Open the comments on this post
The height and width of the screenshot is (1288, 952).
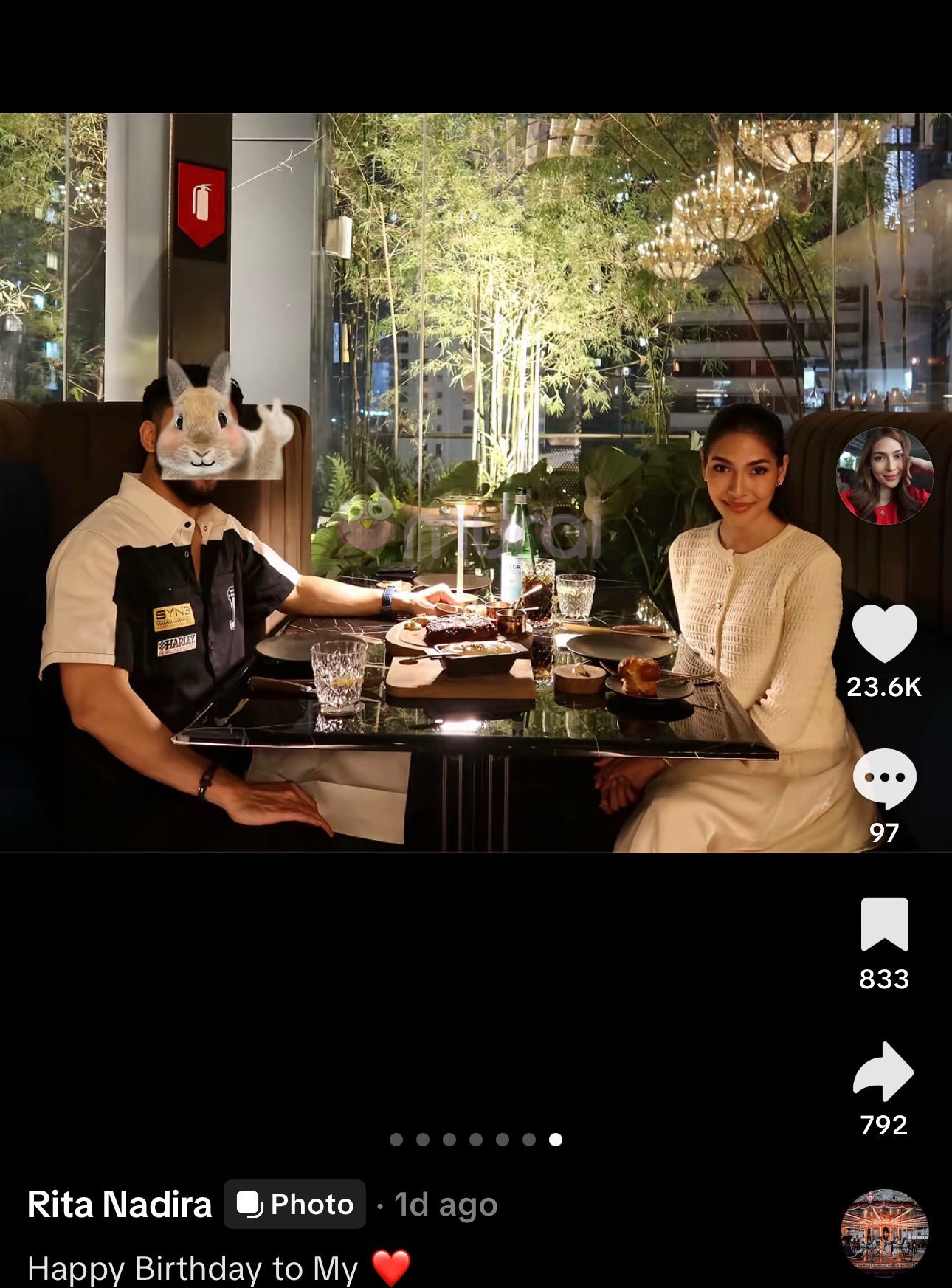884,779
